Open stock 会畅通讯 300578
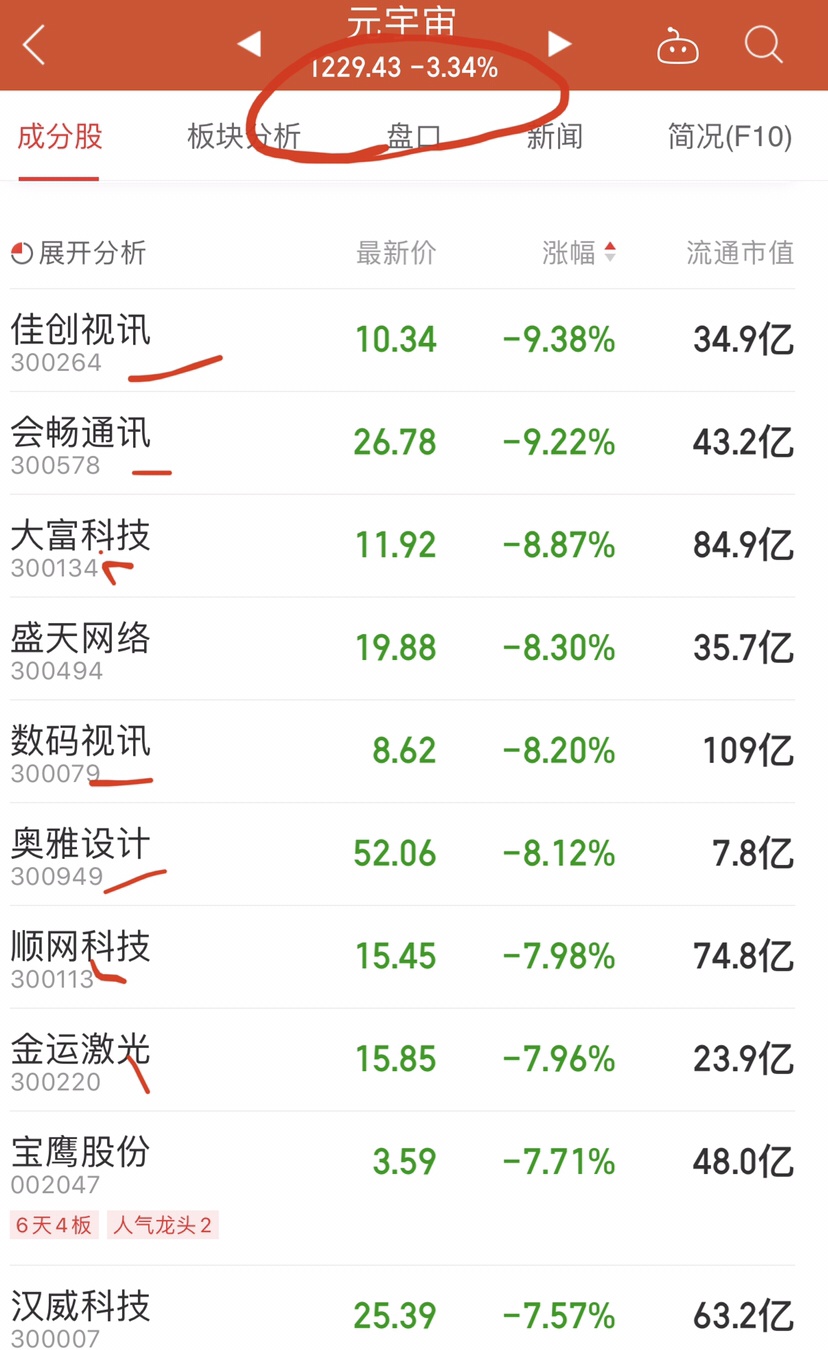Viewport: 828px width, 1350px height. [403, 443]
